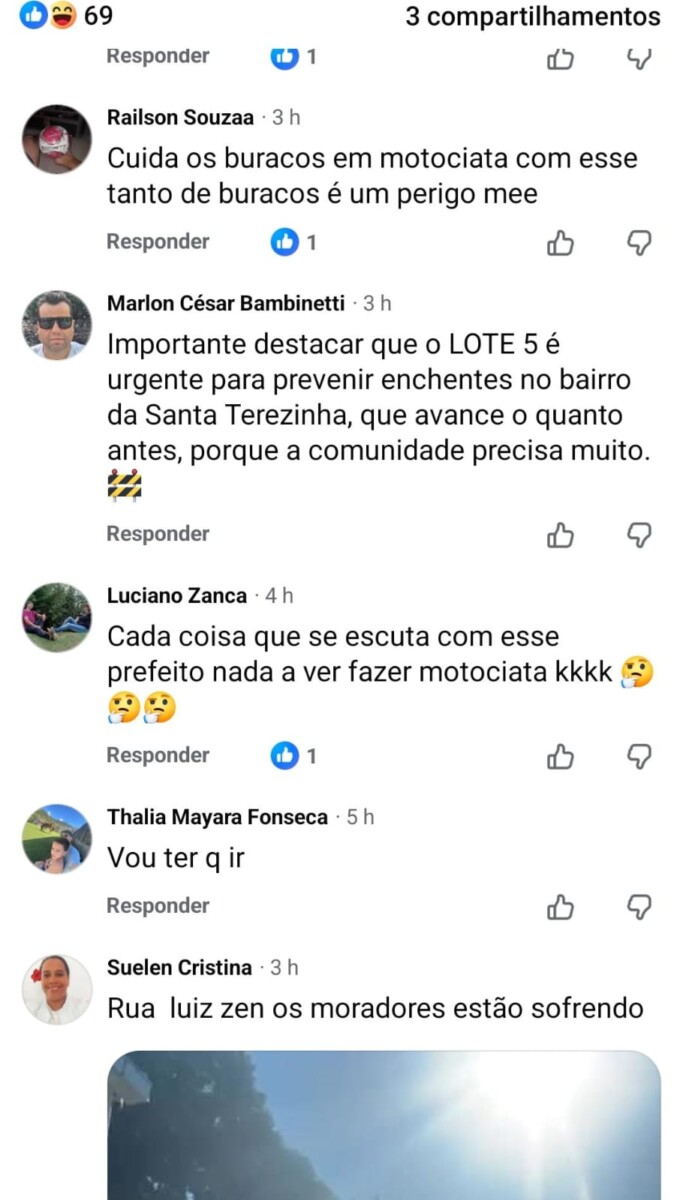See the reaction on Luciano Zanca's comment
Viewport: 683px width, 1200px height.
tap(294, 755)
